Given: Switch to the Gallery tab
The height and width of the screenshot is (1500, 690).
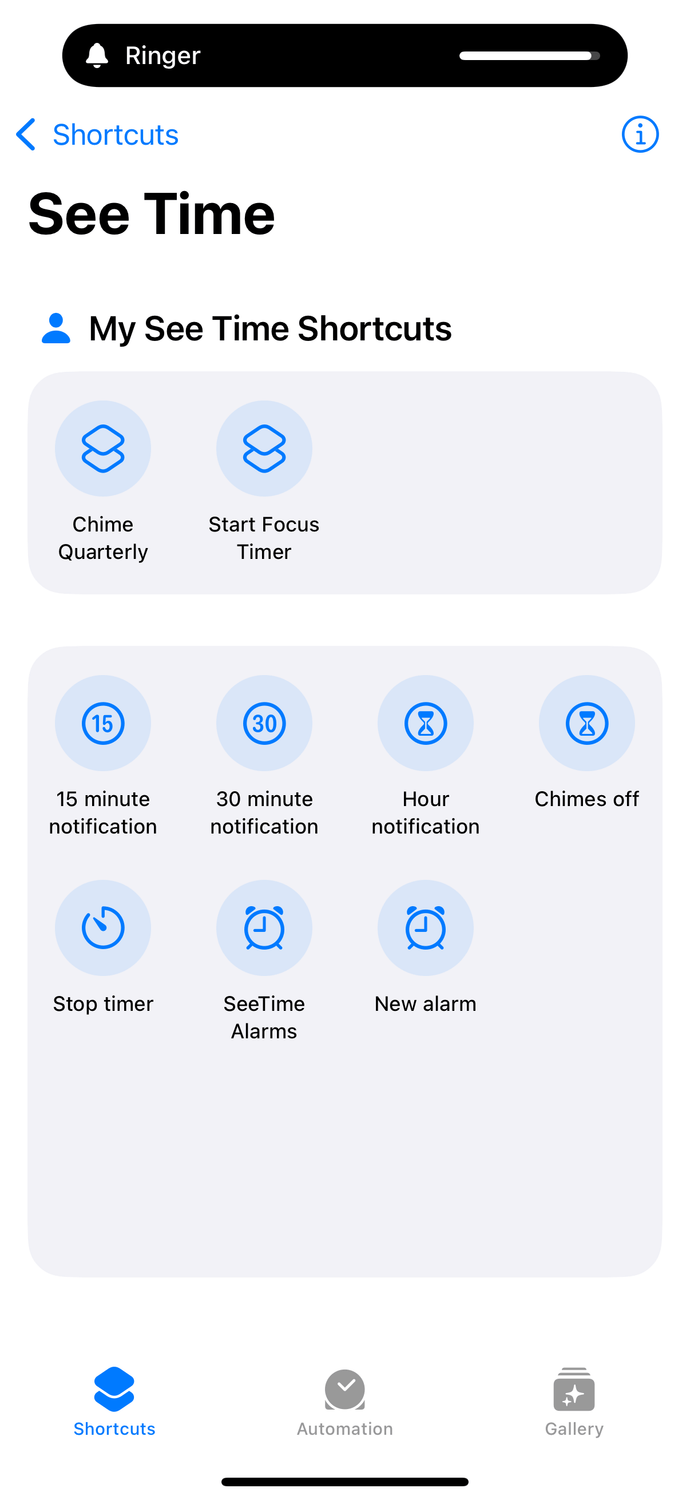Looking at the screenshot, I should coord(574,1402).
